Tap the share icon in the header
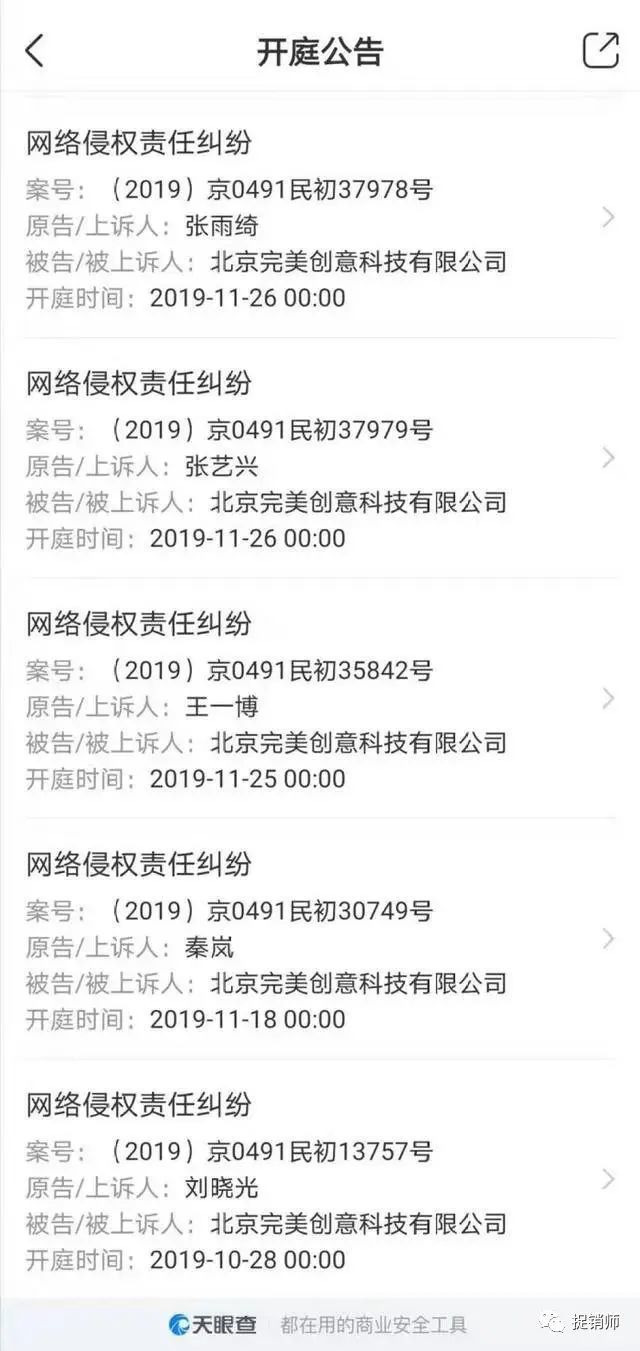Screen dimensions: 640x1351 point(601,50)
